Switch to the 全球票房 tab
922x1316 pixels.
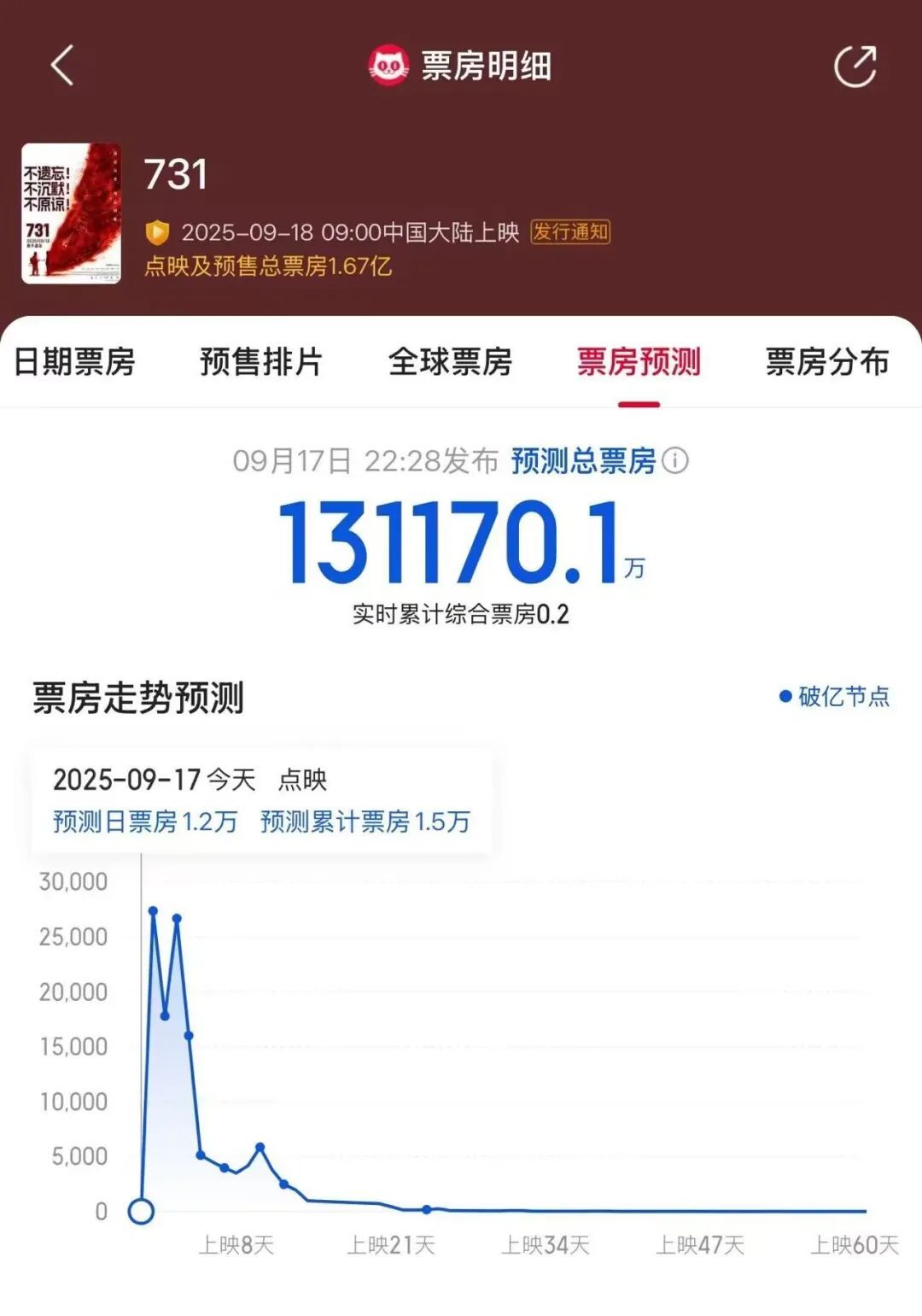450,362
